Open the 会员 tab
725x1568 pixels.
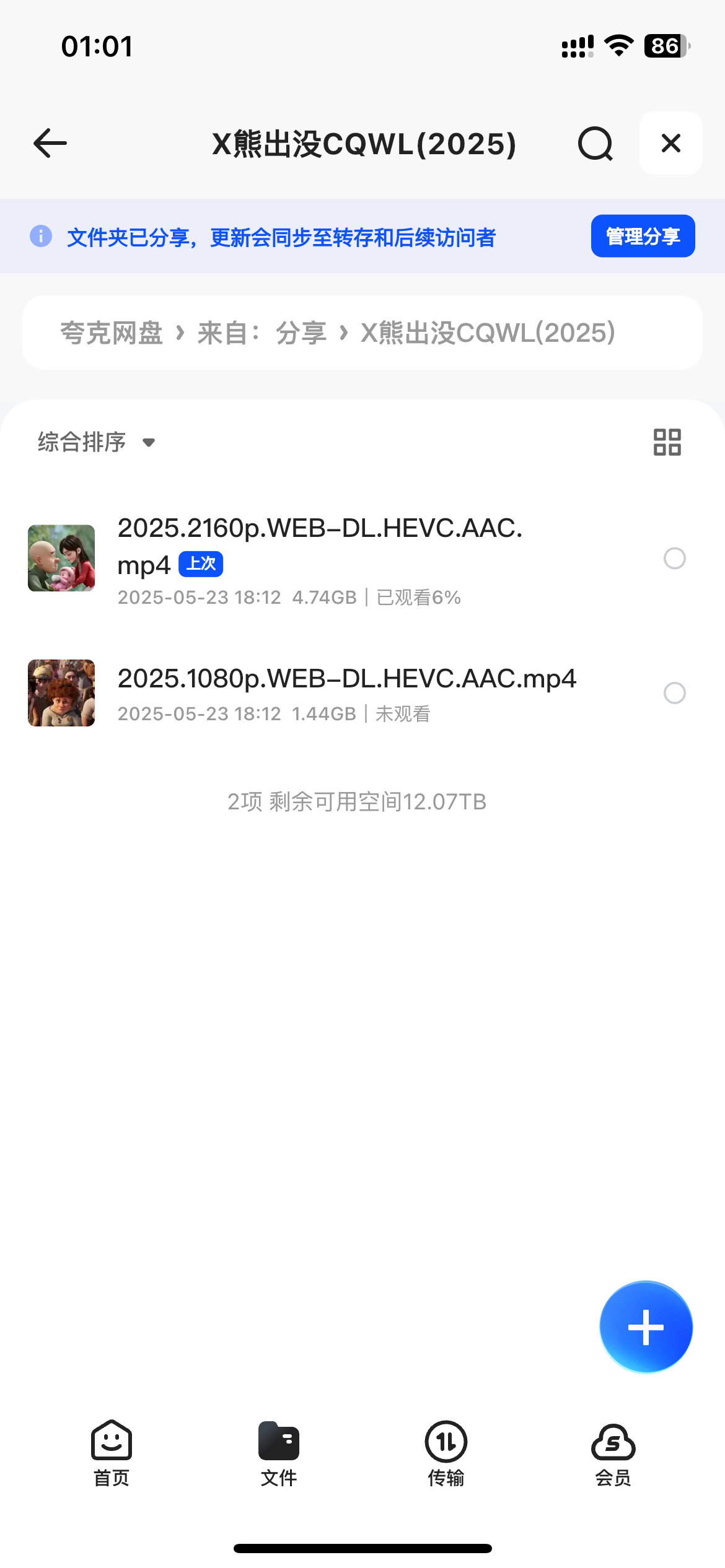coord(613,1453)
